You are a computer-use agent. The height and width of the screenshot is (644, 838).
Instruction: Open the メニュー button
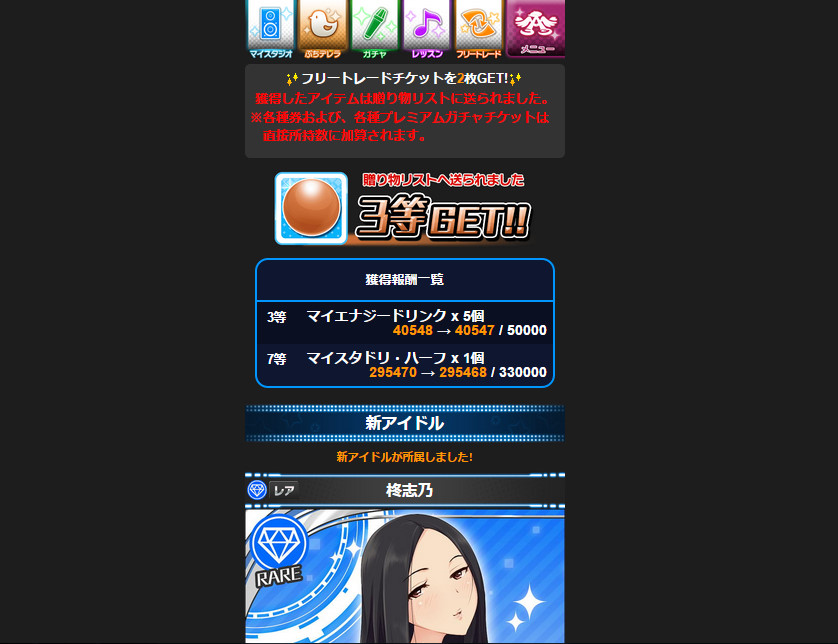(535, 28)
